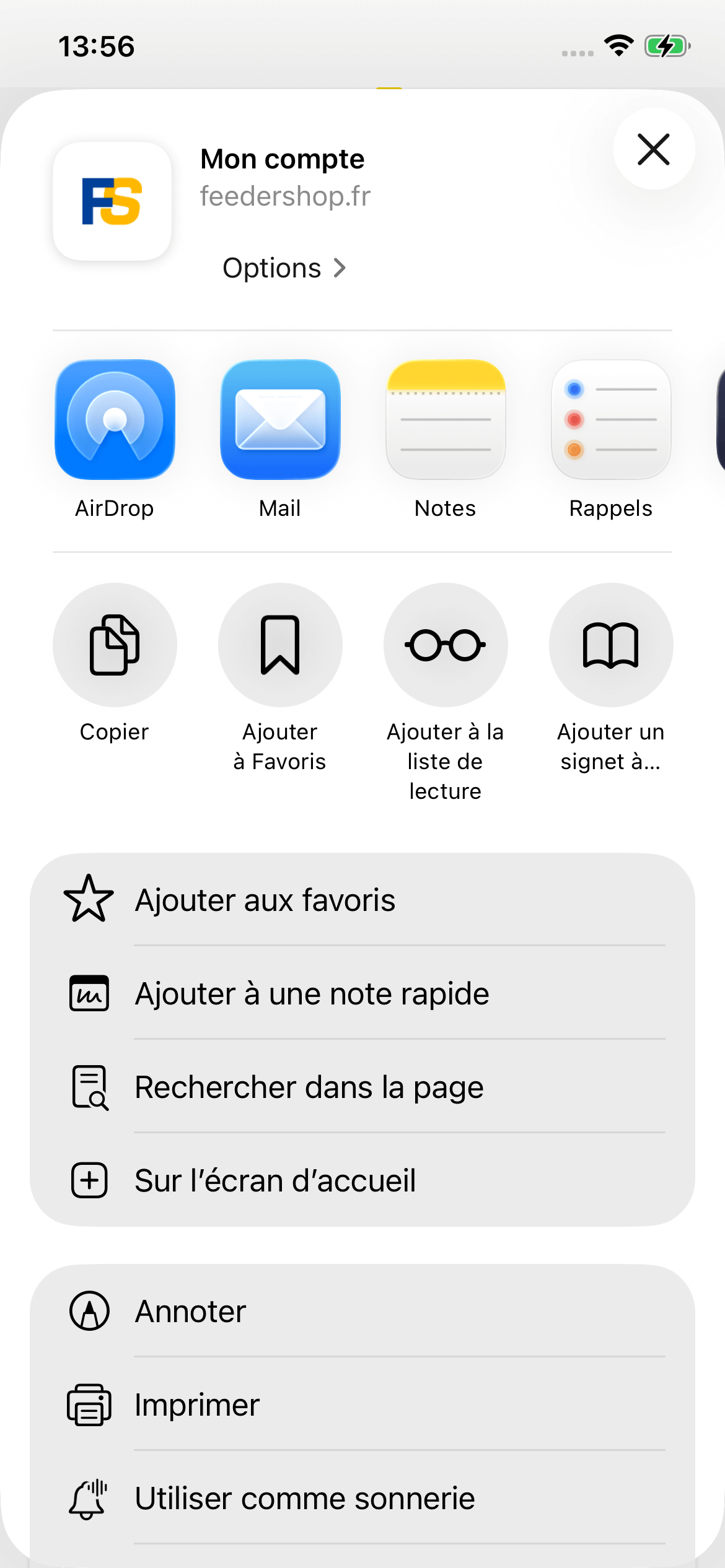This screenshot has height=1568, width=725.
Task: Tap Copier to copy the link
Action: pos(115,645)
